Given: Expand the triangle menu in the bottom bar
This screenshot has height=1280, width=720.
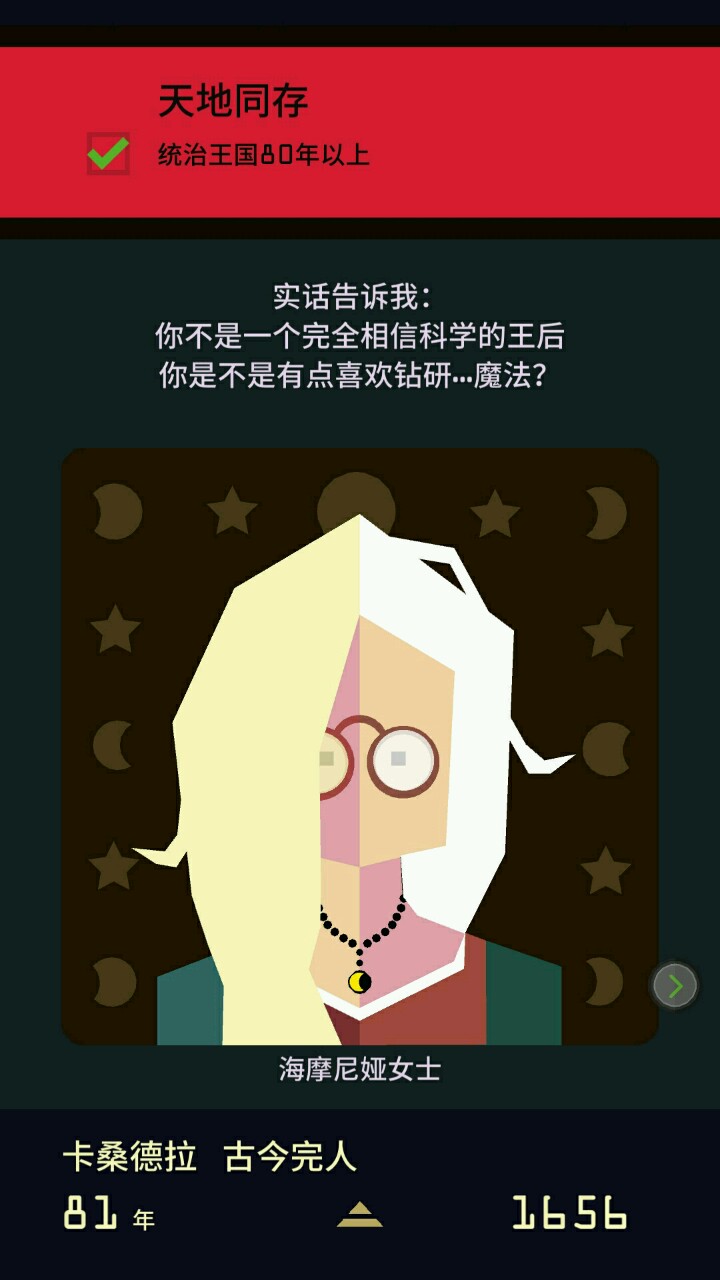Looking at the screenshot, I should [x=360, y=1214].
